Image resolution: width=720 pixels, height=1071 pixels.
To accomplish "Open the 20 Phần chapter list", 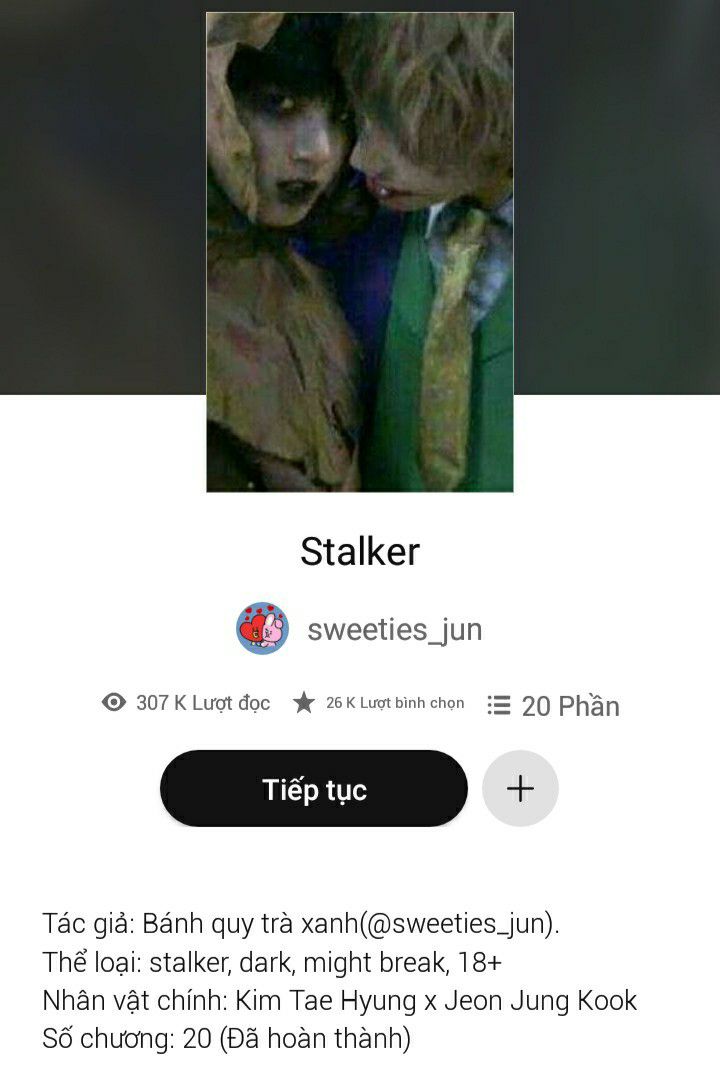I will pyautogui.click(x=554, y=705).
